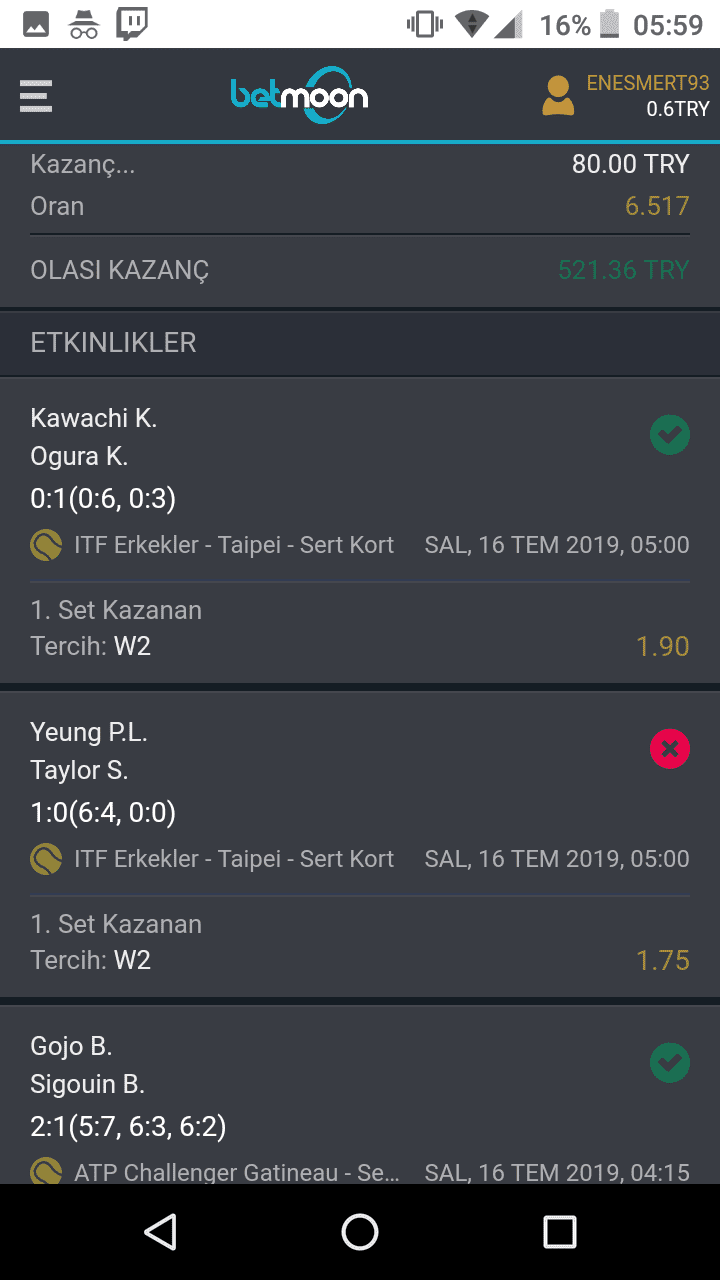Open the Yeung P.L. vs Taylor S. event
The height and width of the screenshot is (1280, 720).
click(x=360, y=845)
